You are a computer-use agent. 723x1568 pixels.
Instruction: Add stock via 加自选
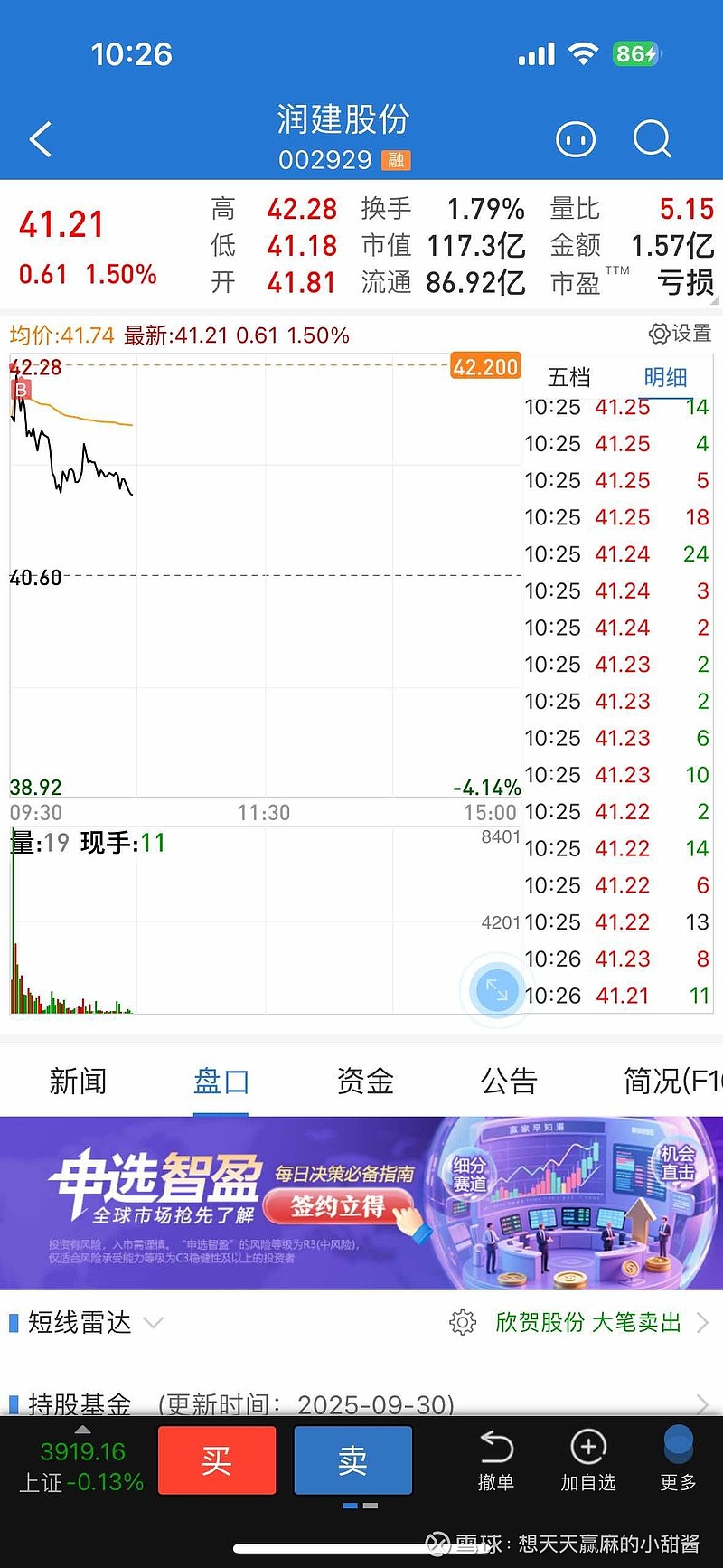tap(588, 1460)
